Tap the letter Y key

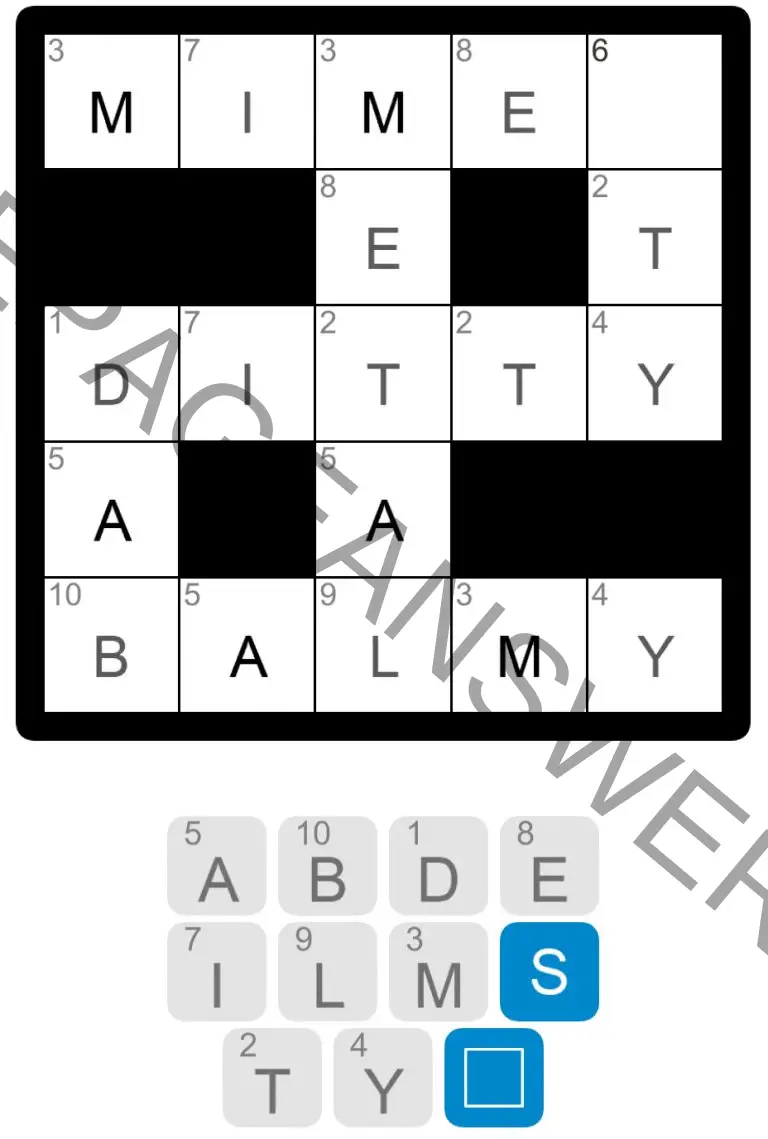coord(383,1078)
